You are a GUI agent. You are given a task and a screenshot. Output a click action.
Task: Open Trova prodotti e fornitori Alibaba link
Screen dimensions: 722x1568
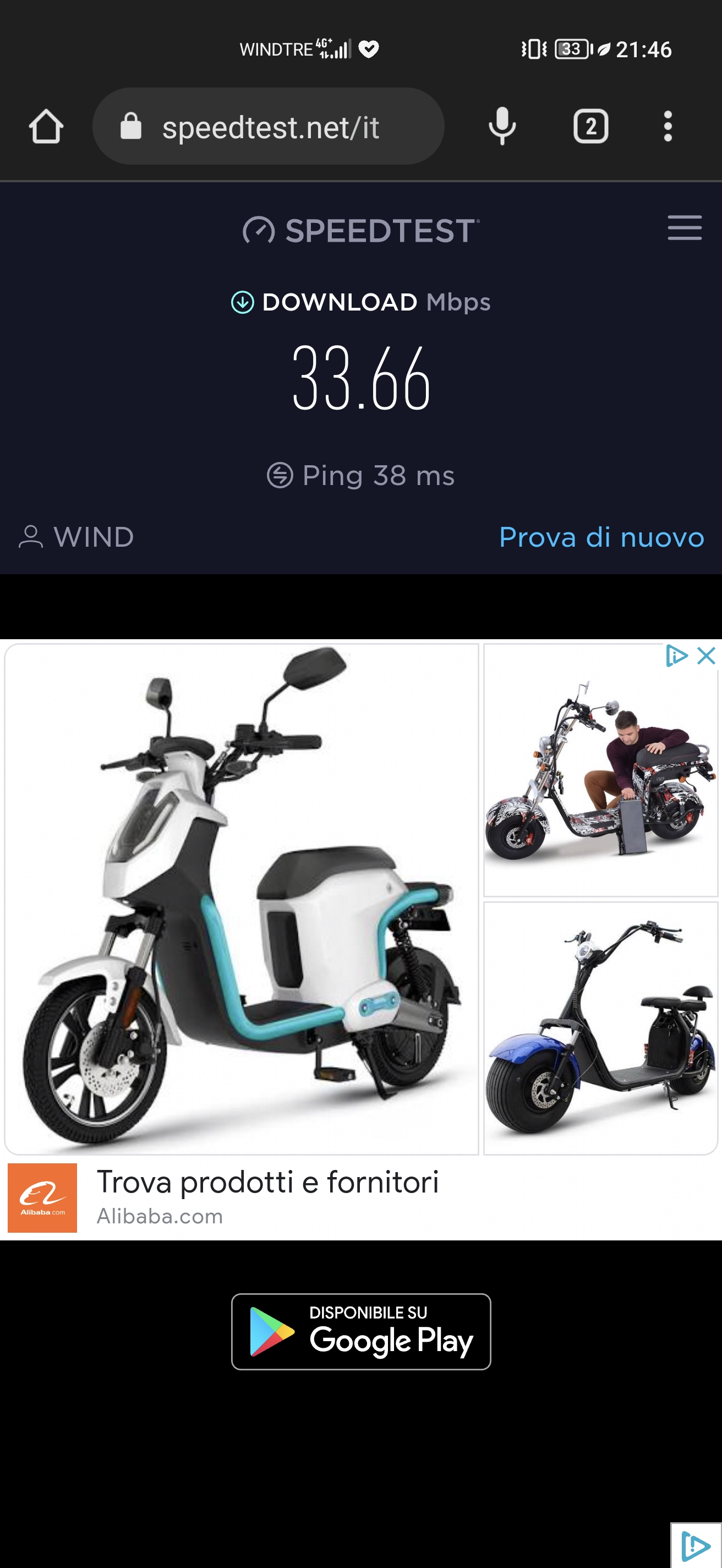pyautogui.click(x=267, y=1183)
